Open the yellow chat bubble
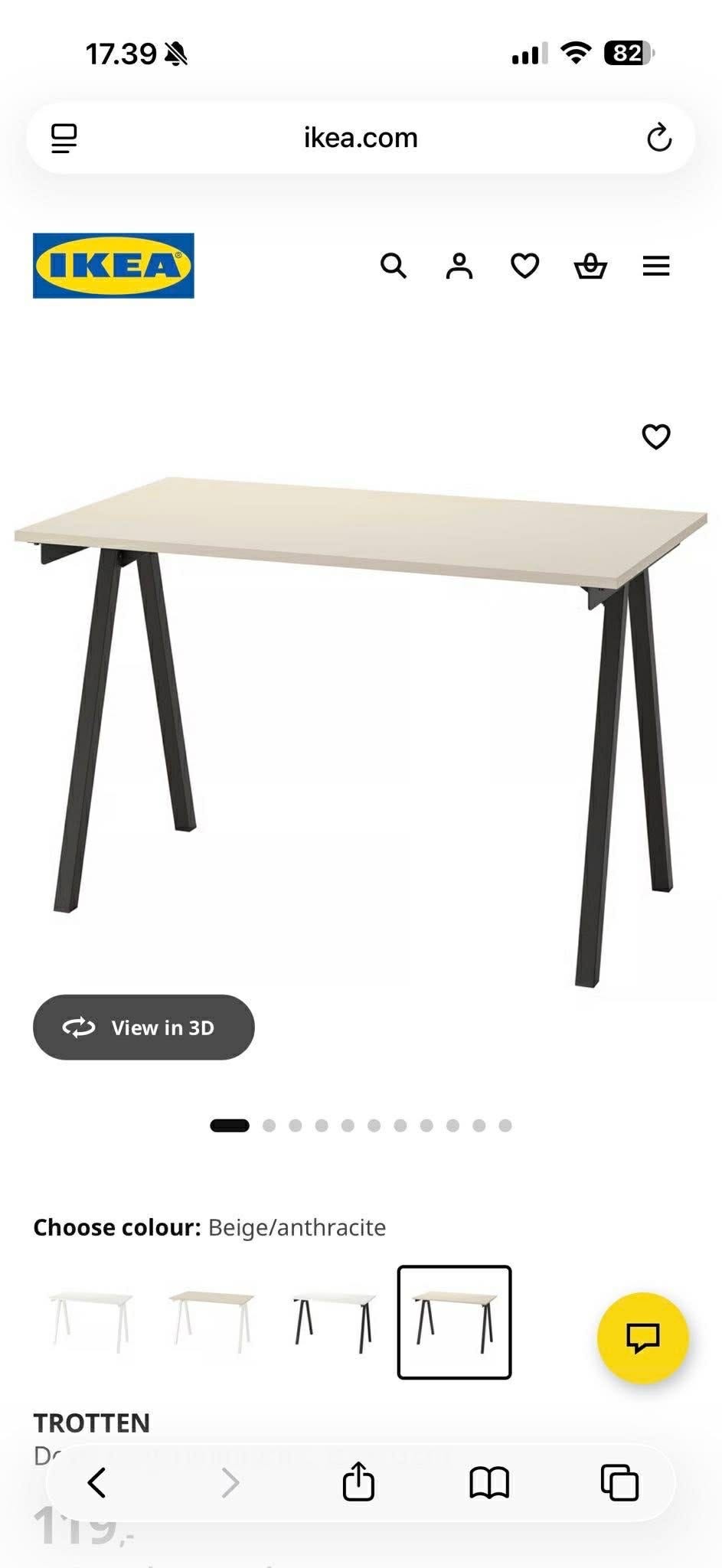This screenshot has height=1568, width=722. [642, 1338]
